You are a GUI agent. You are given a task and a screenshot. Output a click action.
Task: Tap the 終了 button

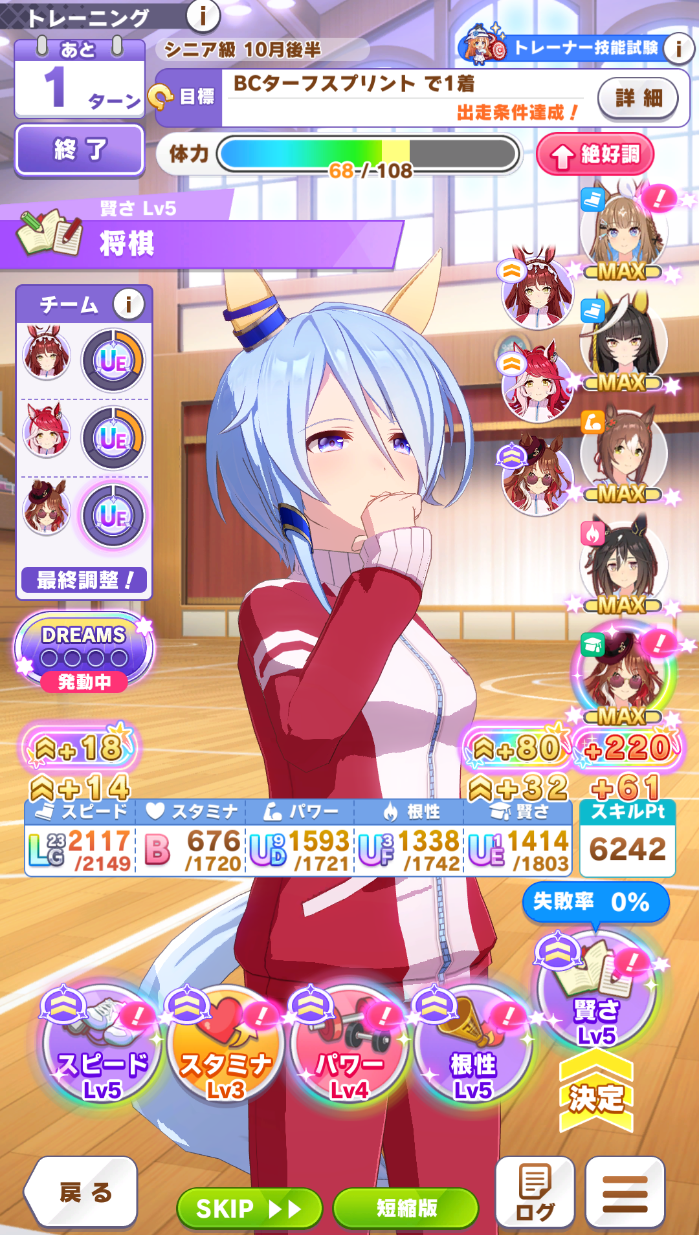pyautogui.click(x=79, y=151)
